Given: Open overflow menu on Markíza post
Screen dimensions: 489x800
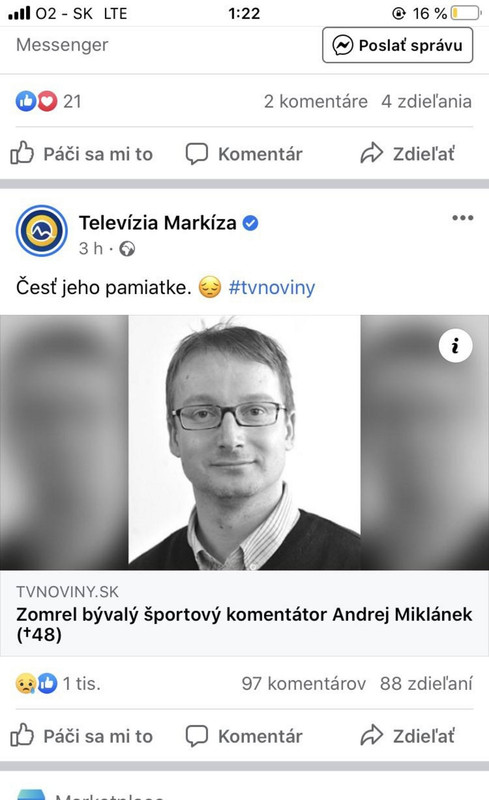Looking at the screenshot, I should click(462, 218).
